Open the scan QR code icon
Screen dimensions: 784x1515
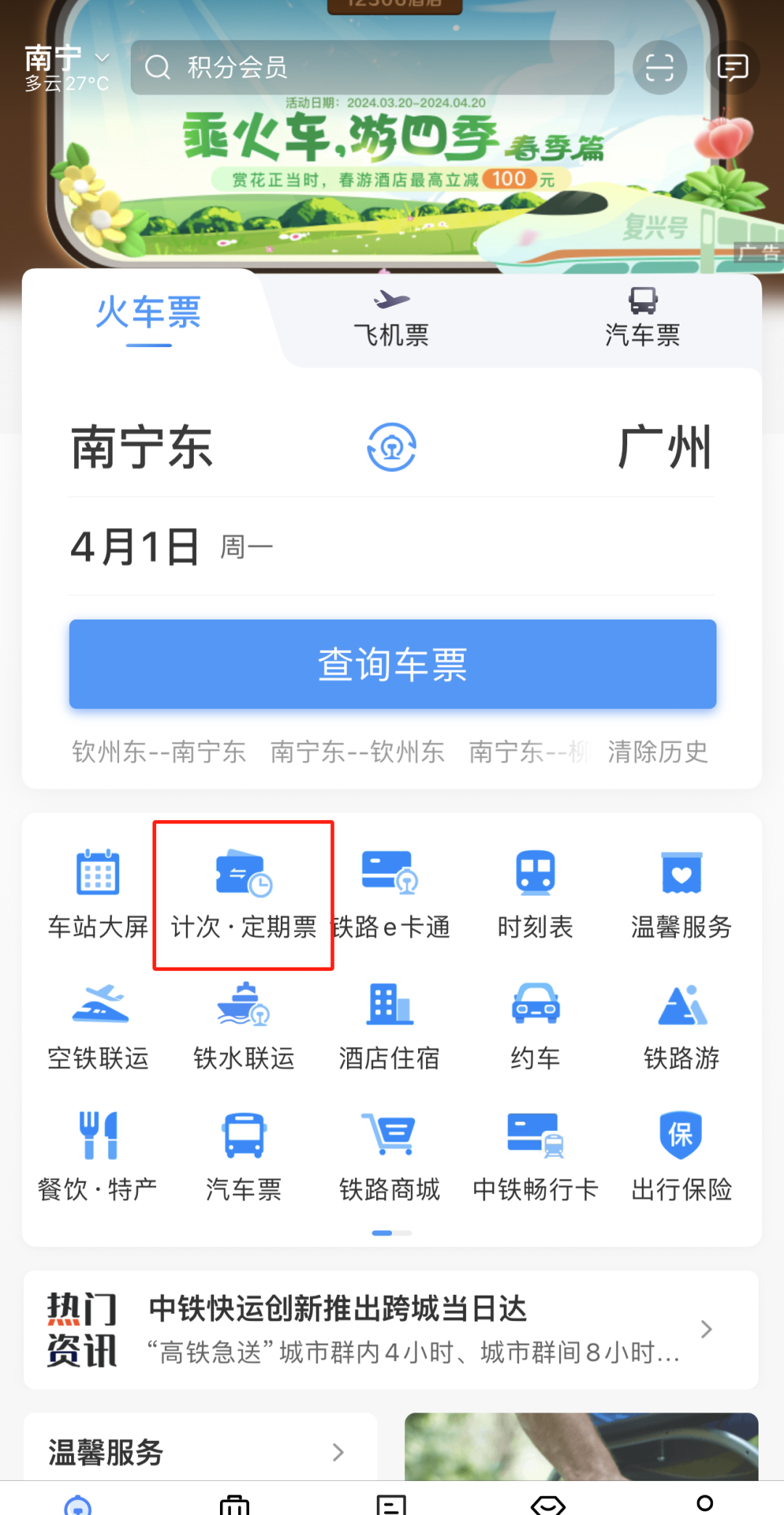[x=659, y=68]
